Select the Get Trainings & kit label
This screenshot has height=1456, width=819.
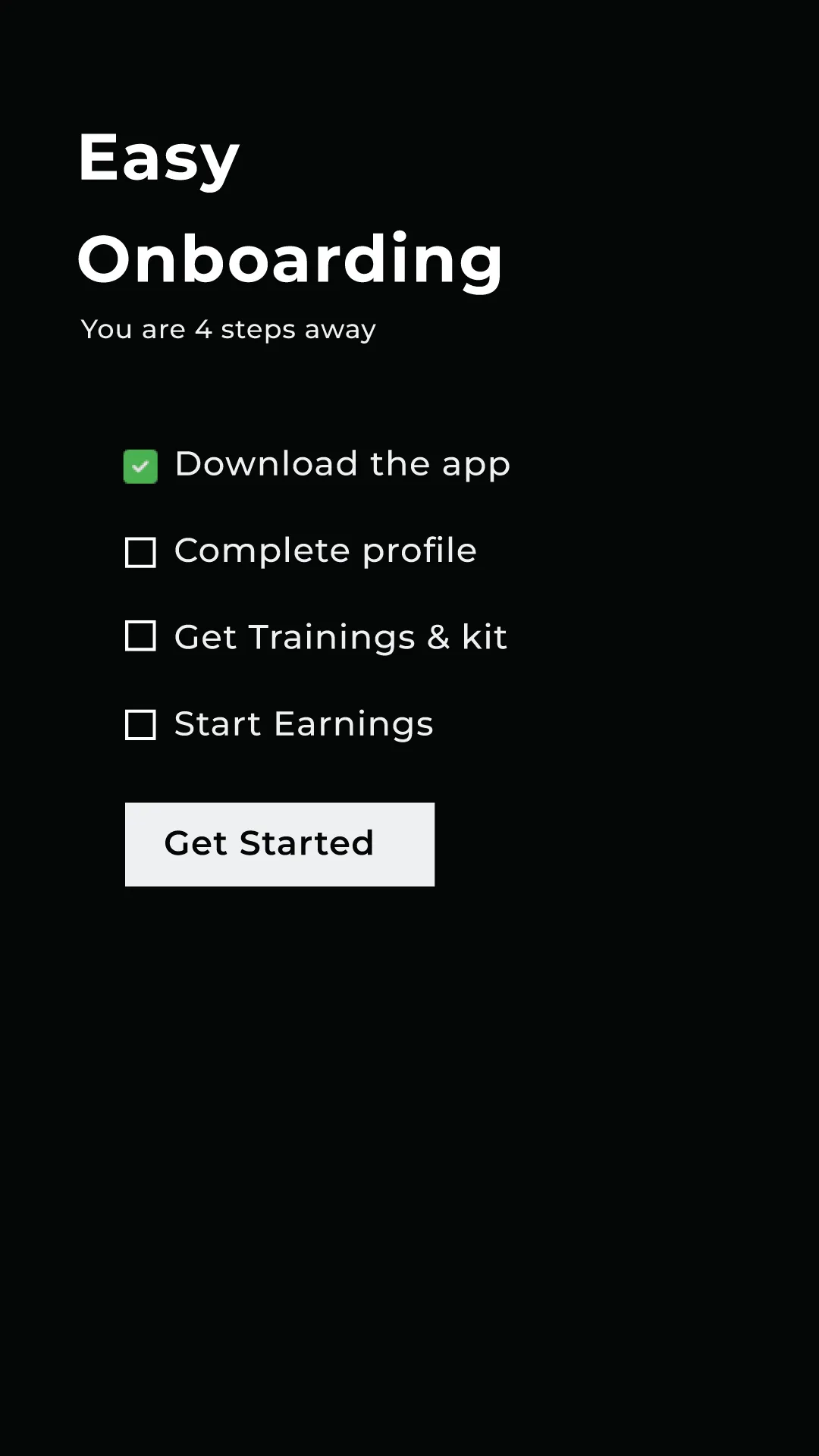click(340, 637)
